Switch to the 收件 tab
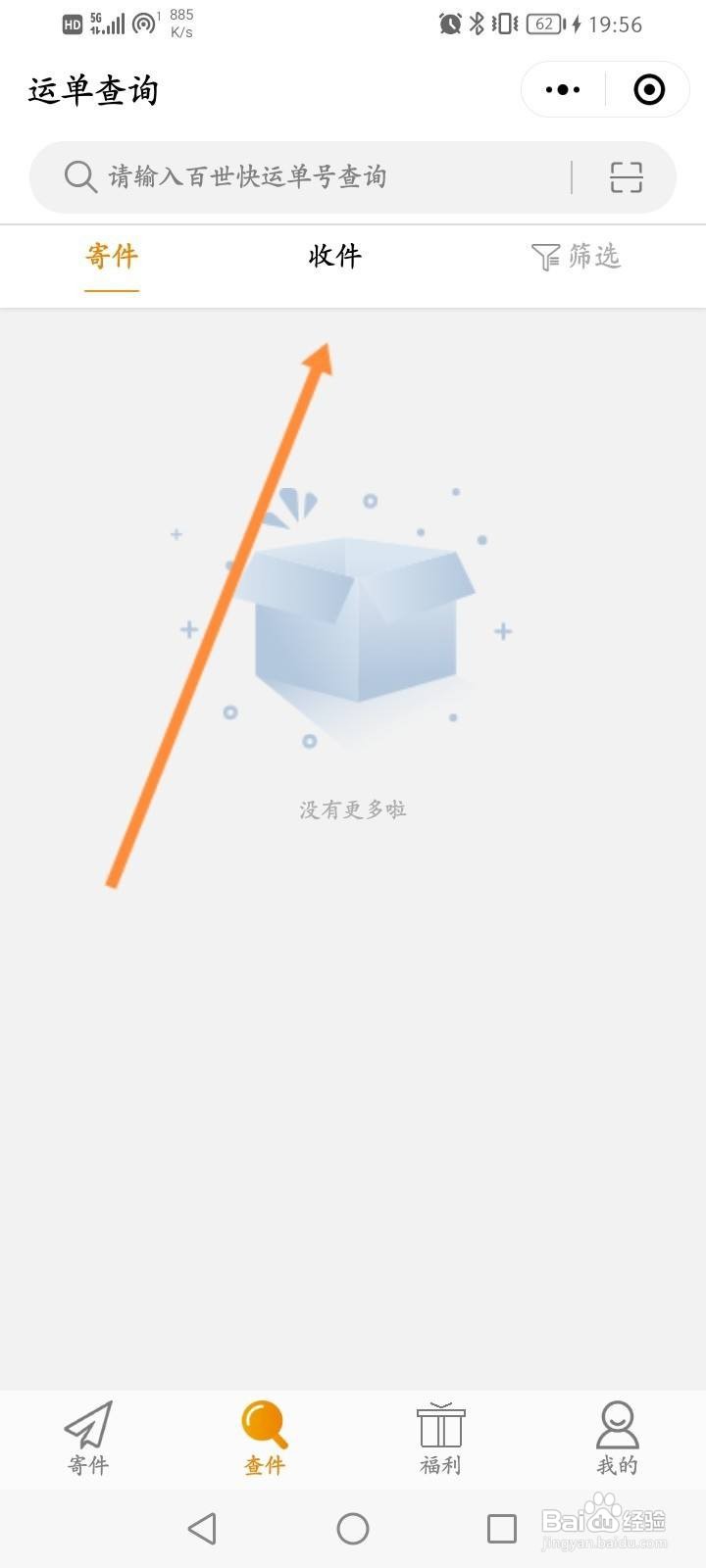This screenshot has height=1568, width=706. tap(334, 256)
